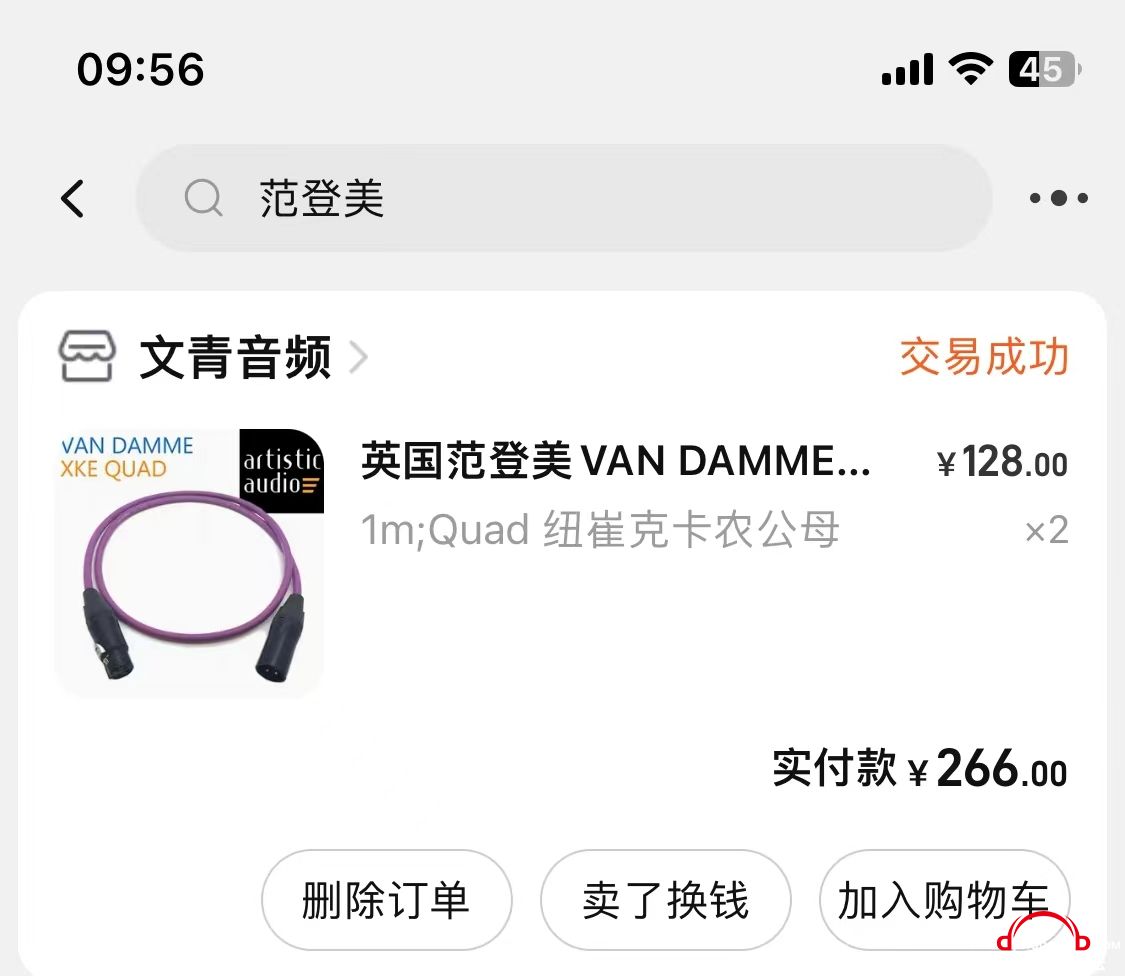This screenshot has width=1125, height=976.
Task: View order details for 英国范登美 VAN DAMME
Action: (x=615, y=463)
